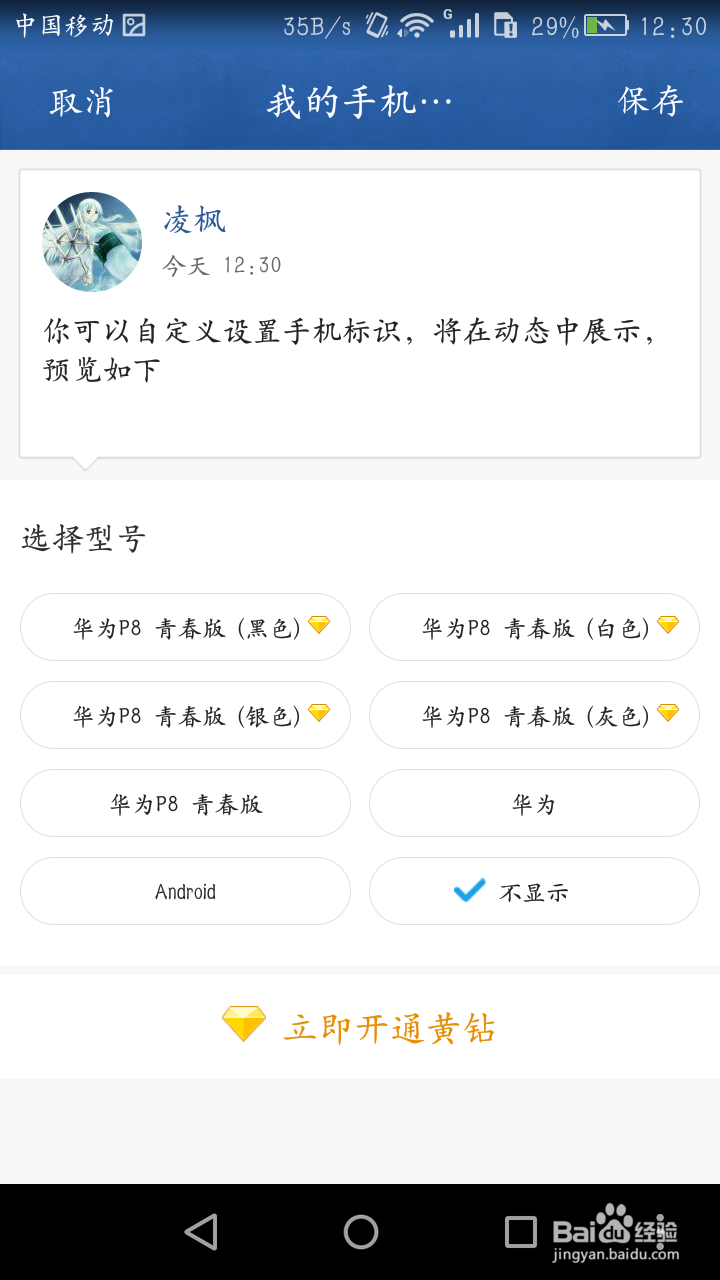Image resolution: width=720 pixels, height=1280 pixels.
Task: Pick 华为P8 青春版 (银色) model
Action: tap(186, 716)
